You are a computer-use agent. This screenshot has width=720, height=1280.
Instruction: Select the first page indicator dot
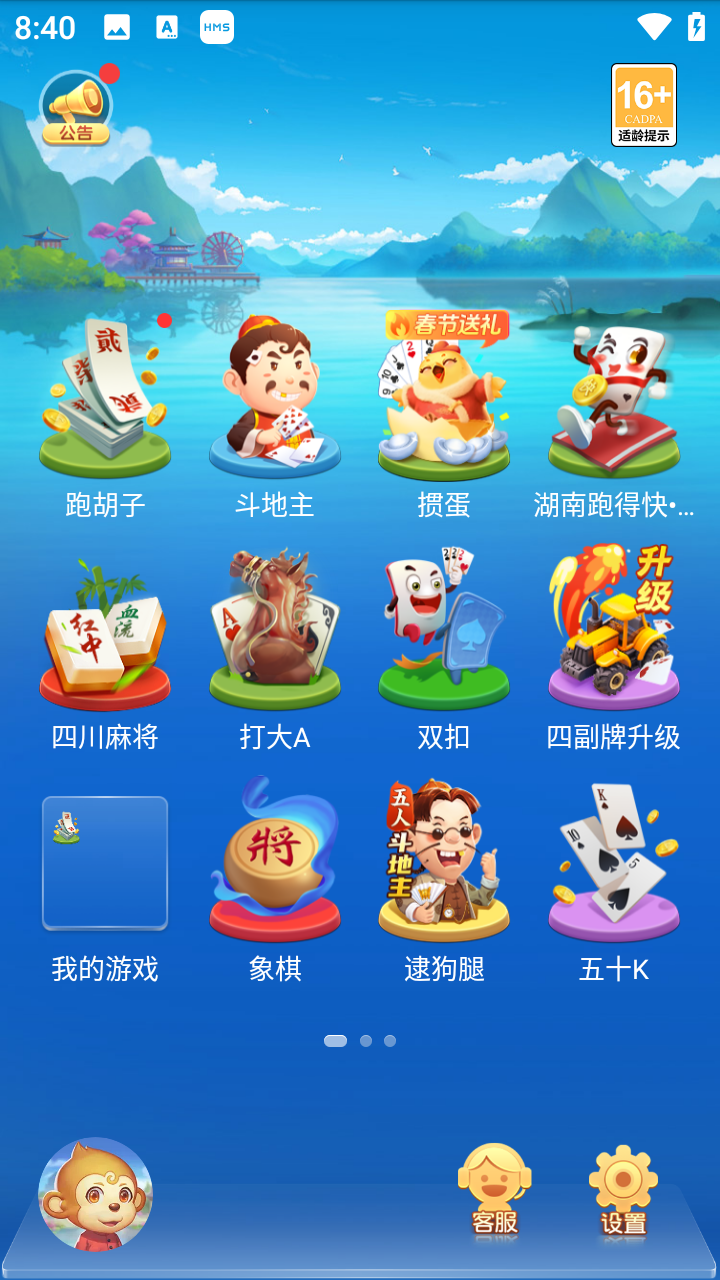(334, 1040)
